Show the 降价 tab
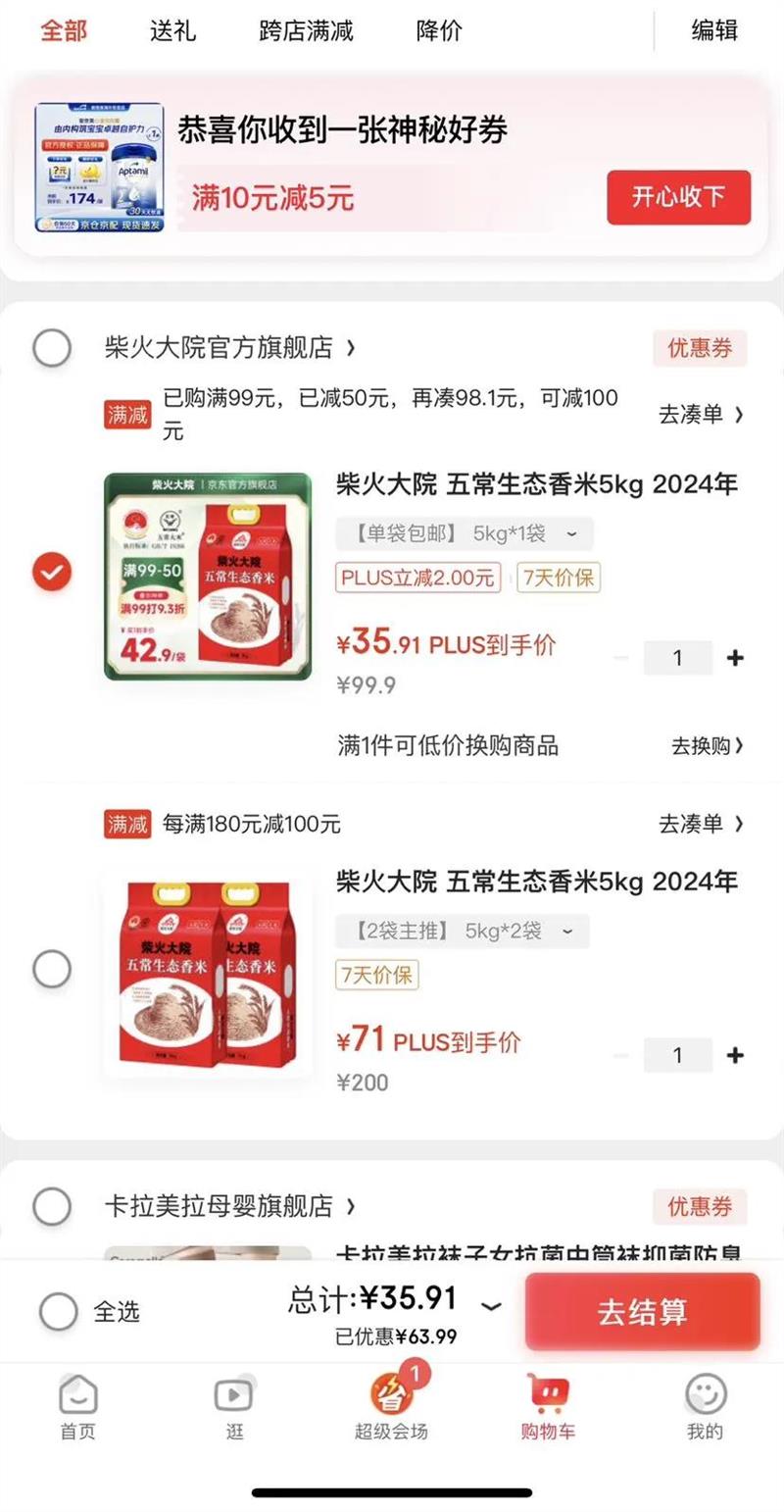 tap(439, 30)
